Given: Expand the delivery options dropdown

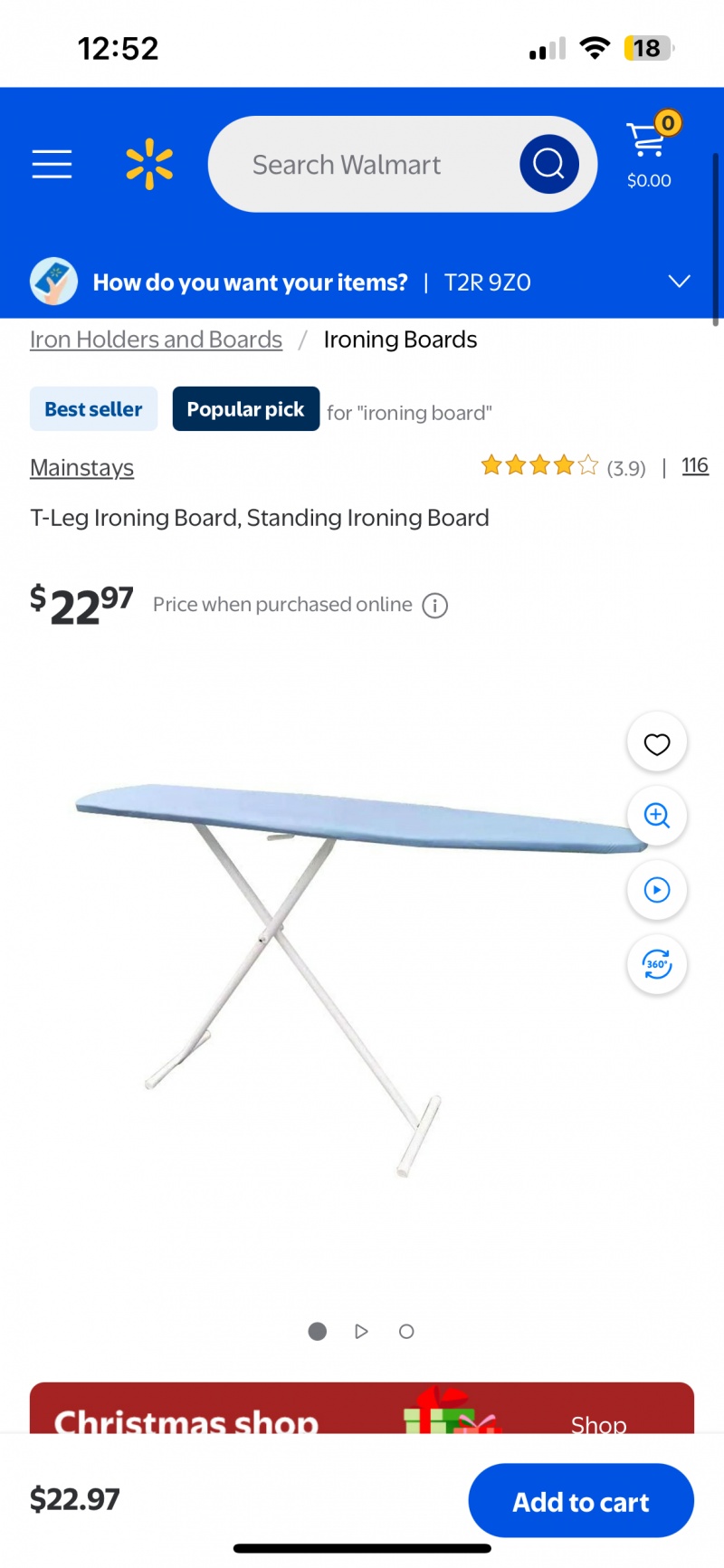Looking at the screenshot, I should 679,282.
